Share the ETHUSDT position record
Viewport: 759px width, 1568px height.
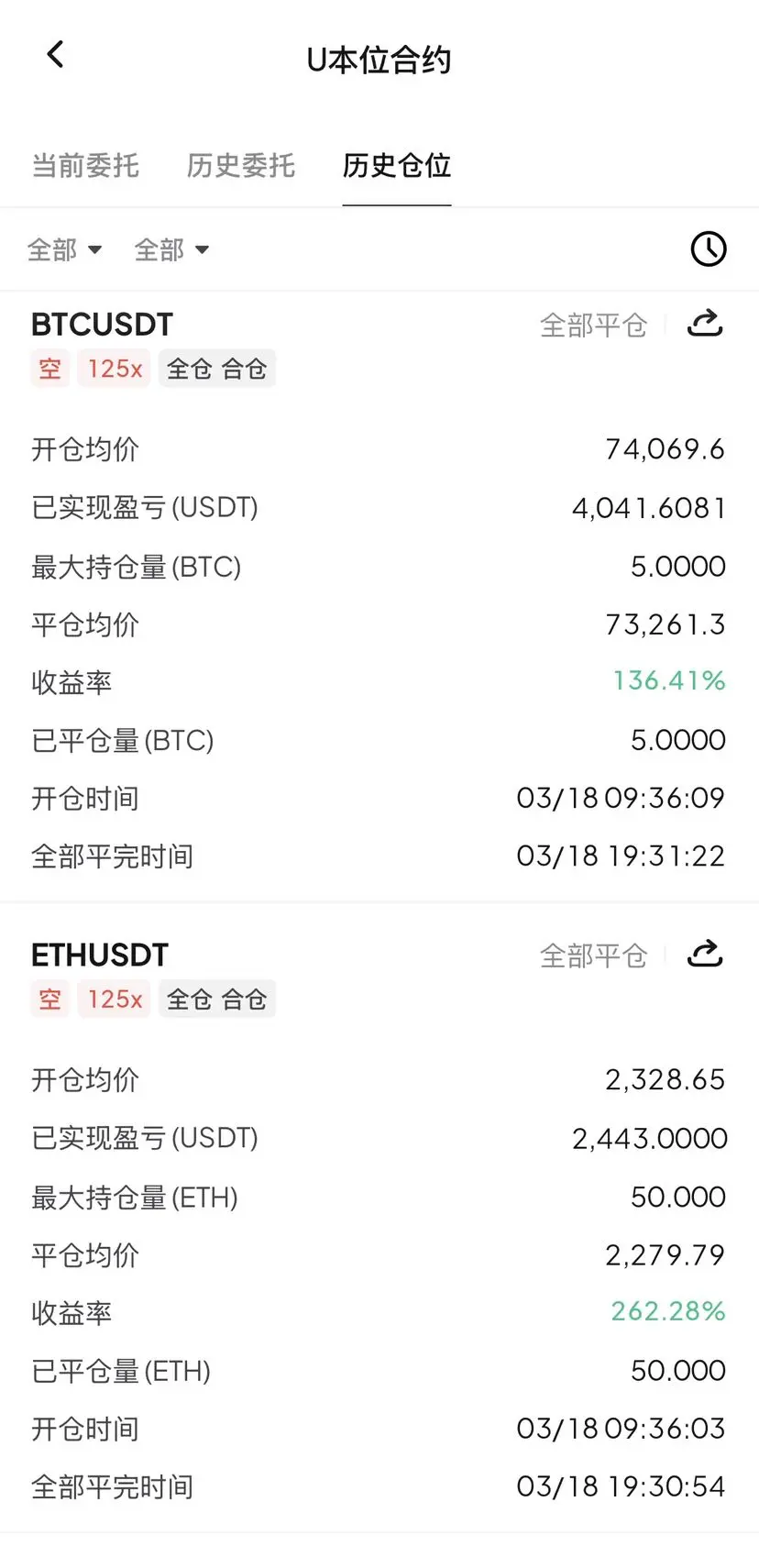point(705,955)
